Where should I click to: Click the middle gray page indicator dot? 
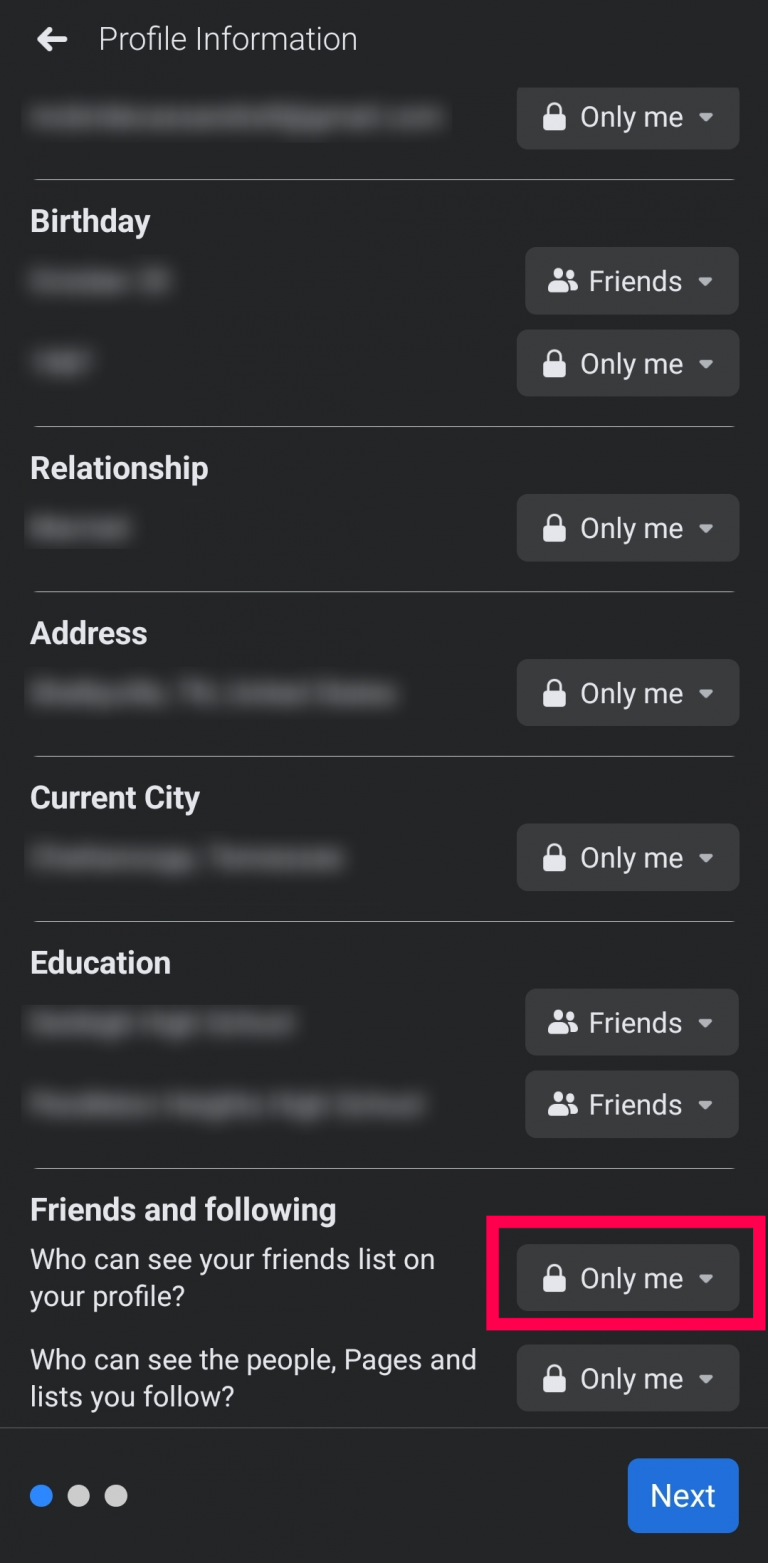(x=79, y=1496)
